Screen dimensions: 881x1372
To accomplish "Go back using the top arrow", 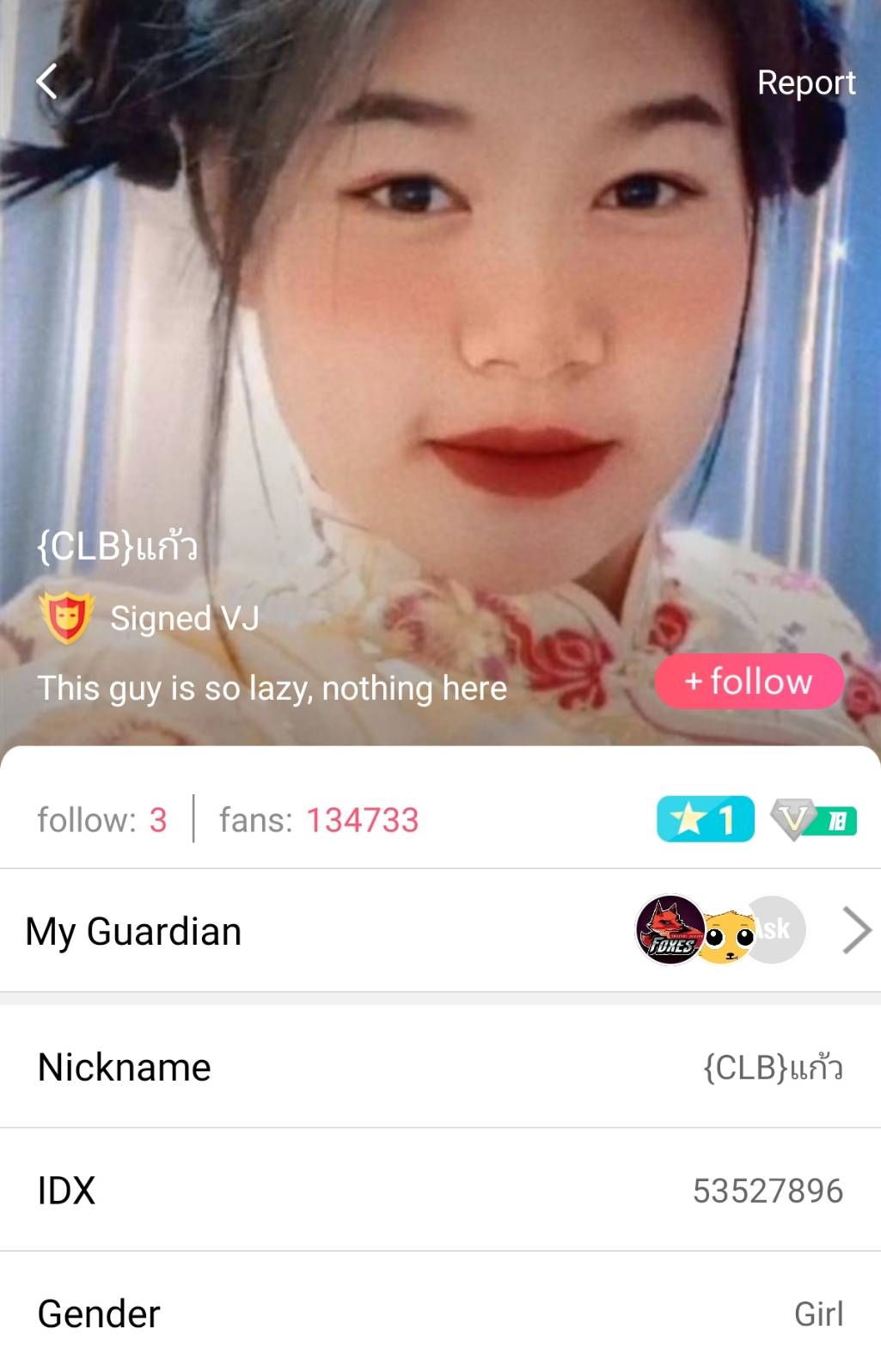I will click(x=48, y=83).
